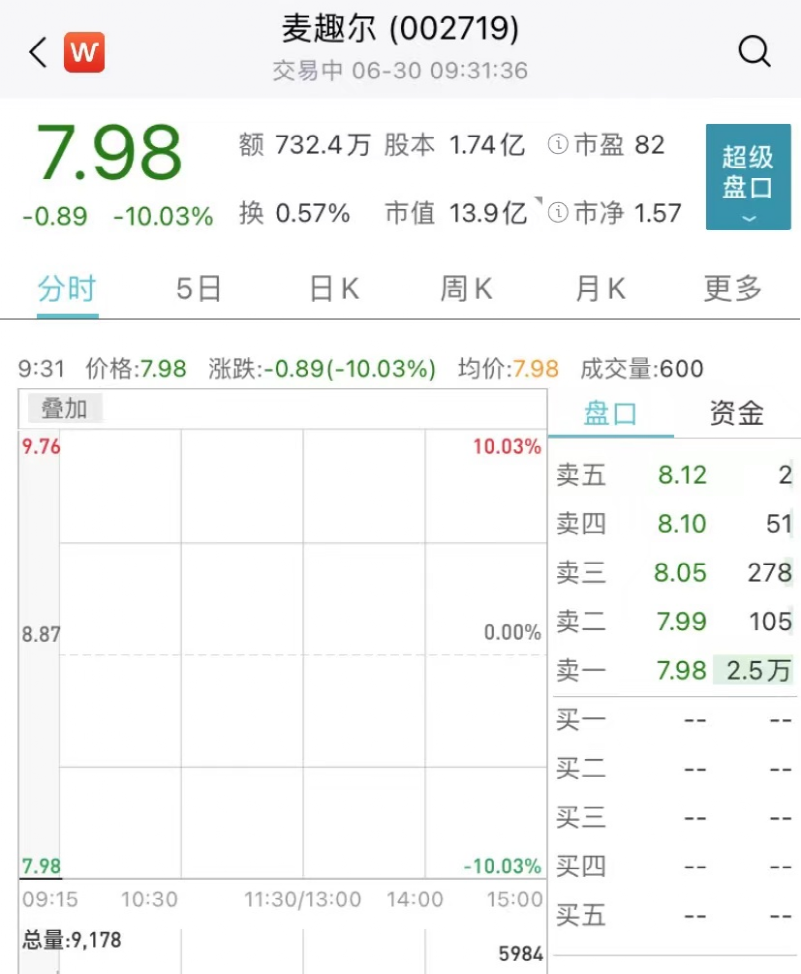Go back using the arrow icon
801x974 pixels.
click(38, 52)
